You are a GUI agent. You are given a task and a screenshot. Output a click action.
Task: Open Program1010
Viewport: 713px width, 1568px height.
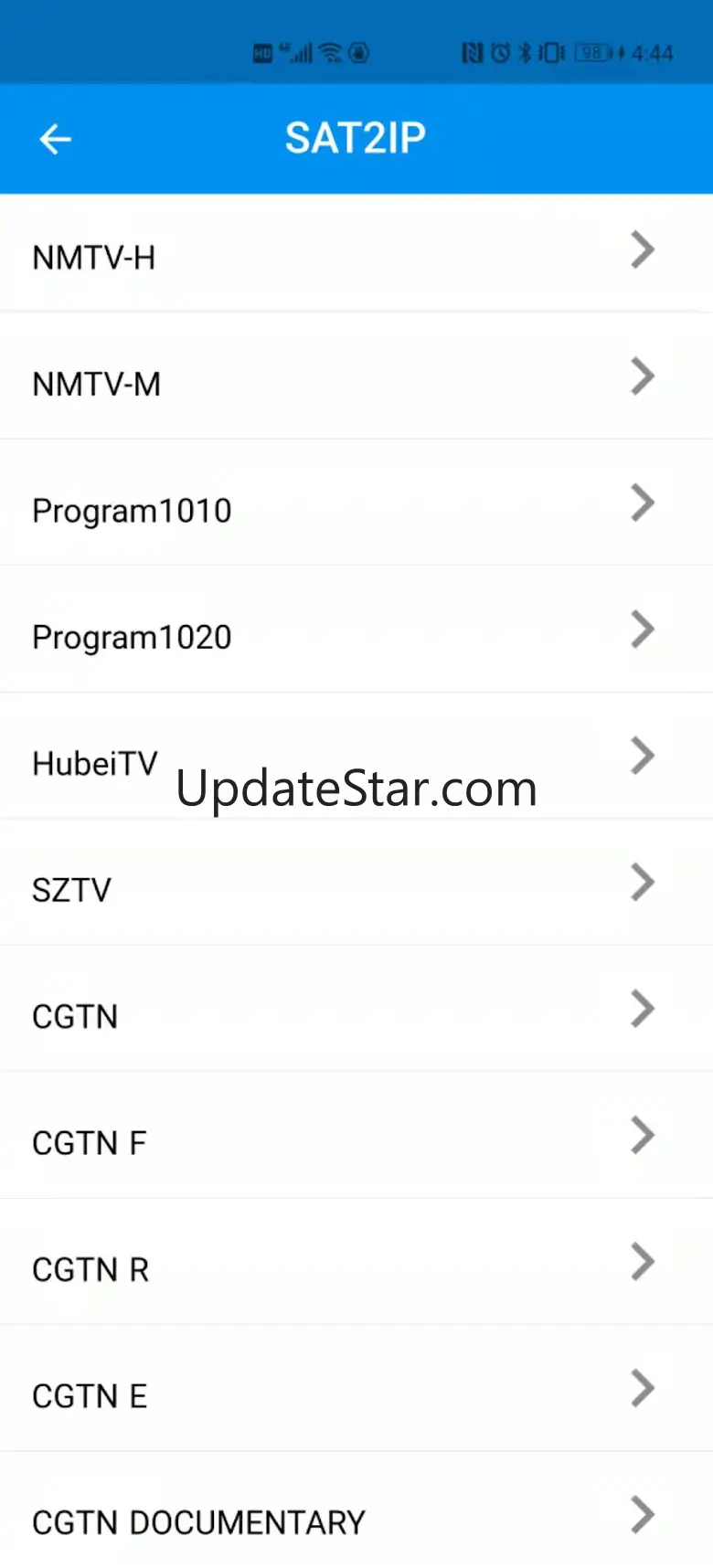pos(356,503)
